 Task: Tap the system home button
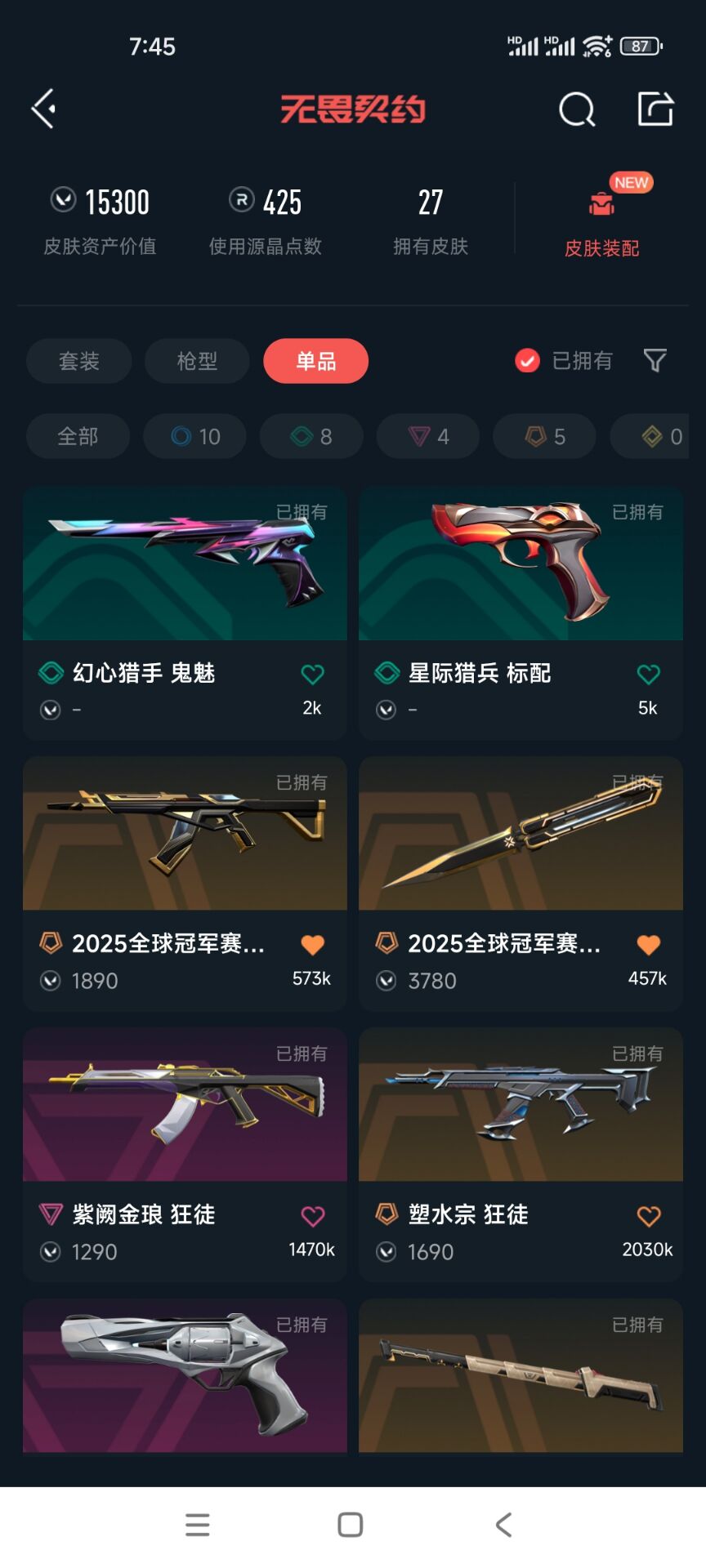point(351,1525)
